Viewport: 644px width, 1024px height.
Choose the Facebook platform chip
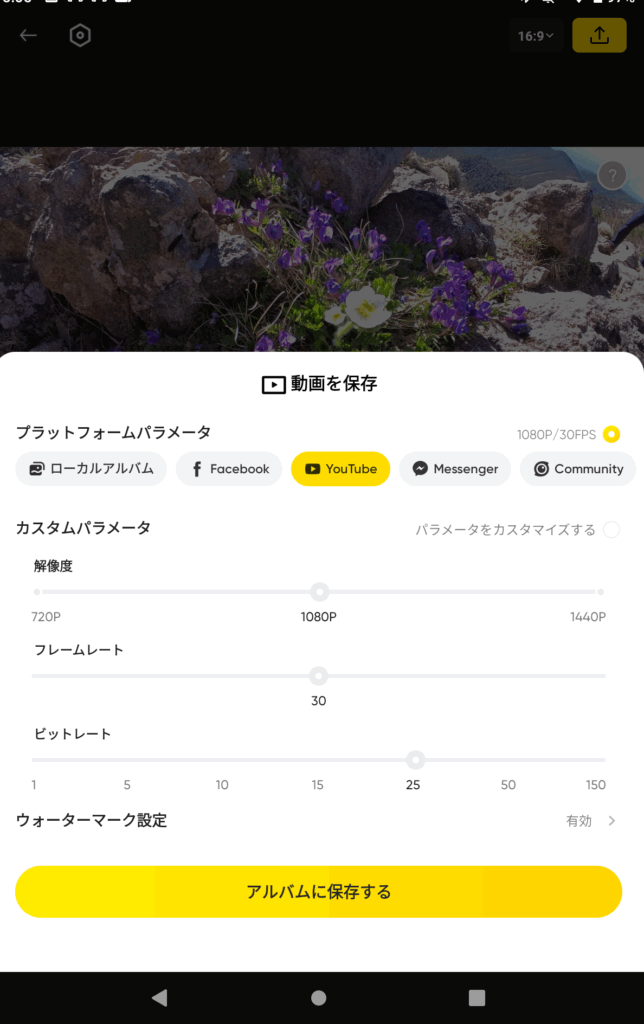point(229,468)
